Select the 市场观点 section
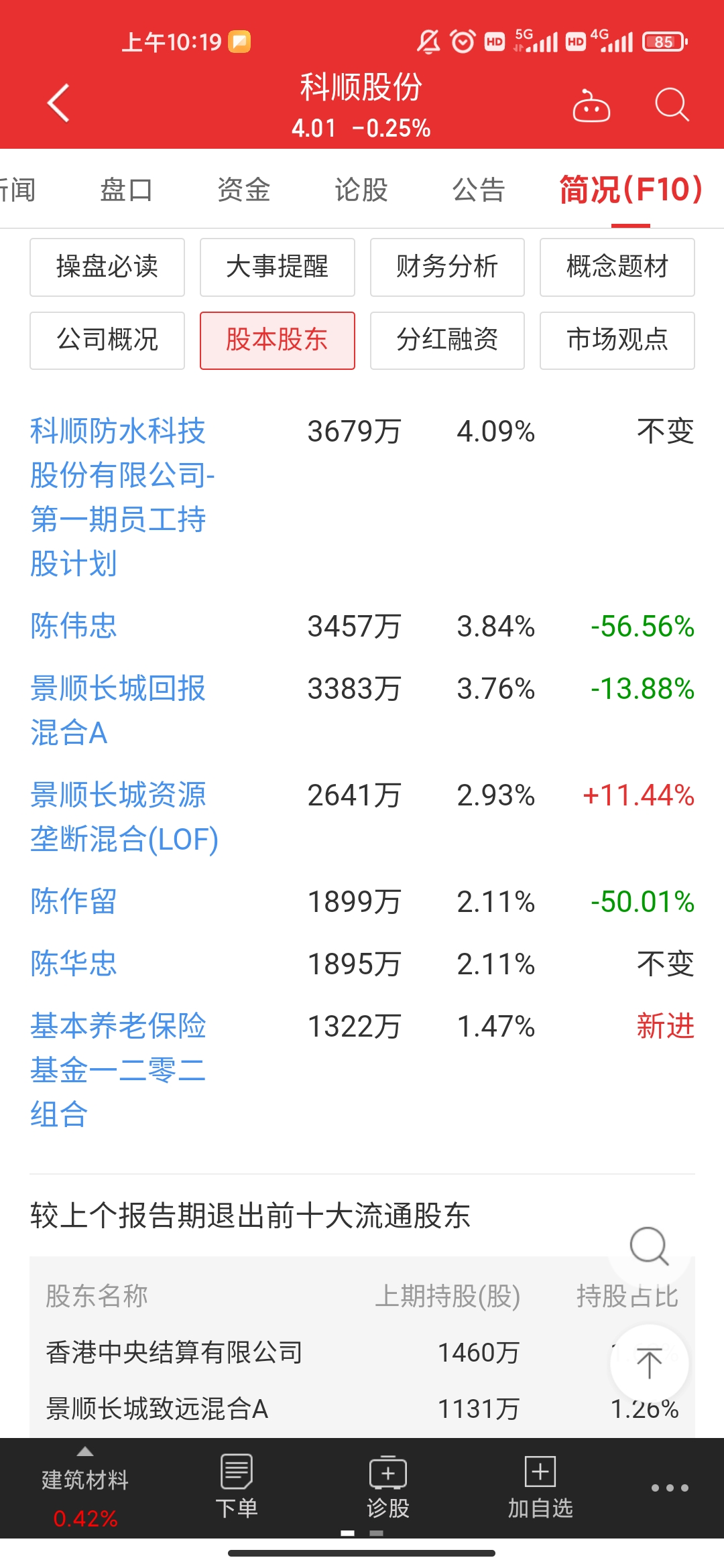Image resolution: width=724 pixels, height=1568 pixels. (x=617, y=340)
